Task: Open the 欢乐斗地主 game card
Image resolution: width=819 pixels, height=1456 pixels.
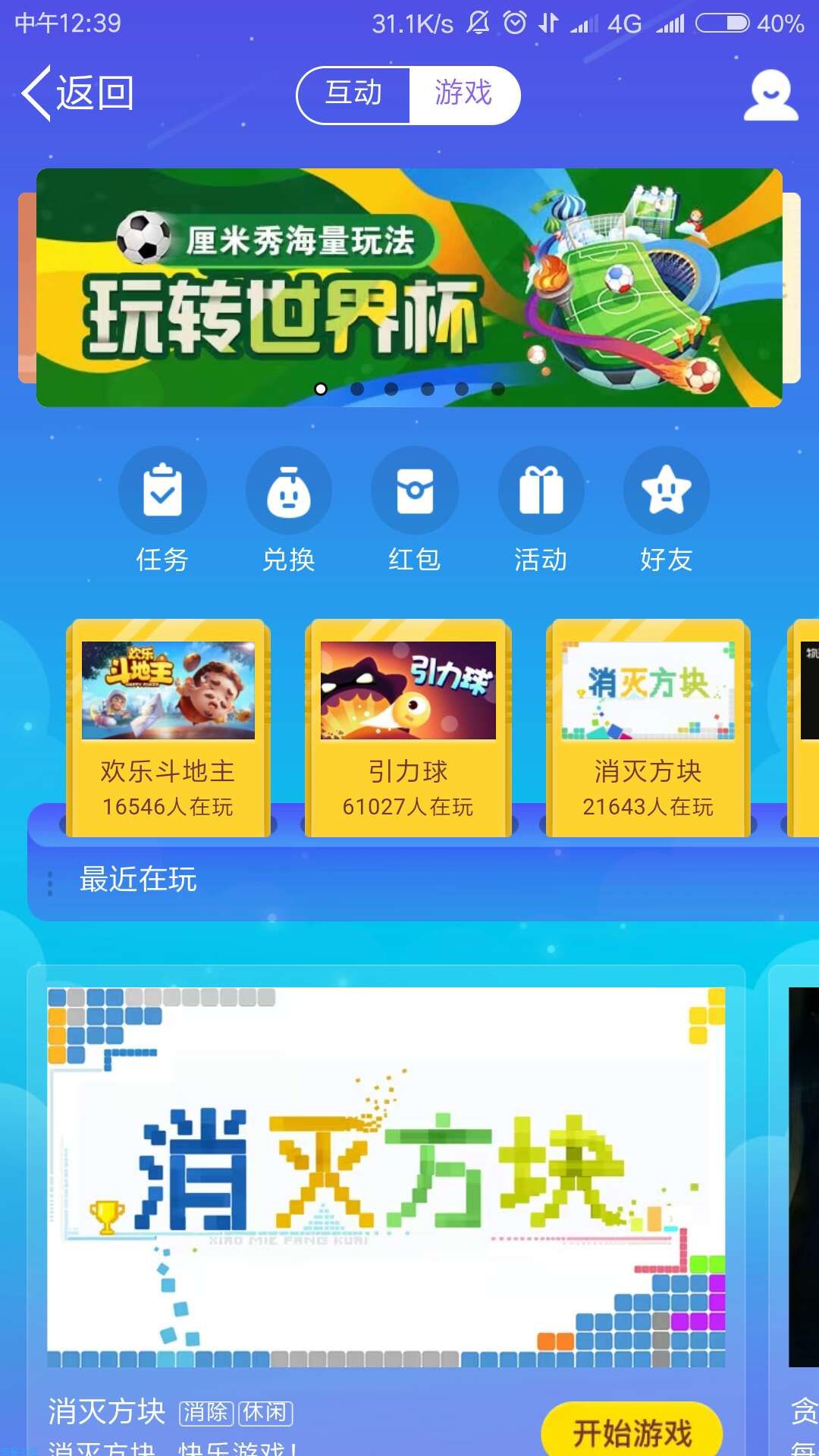Action: click(168, 728)
